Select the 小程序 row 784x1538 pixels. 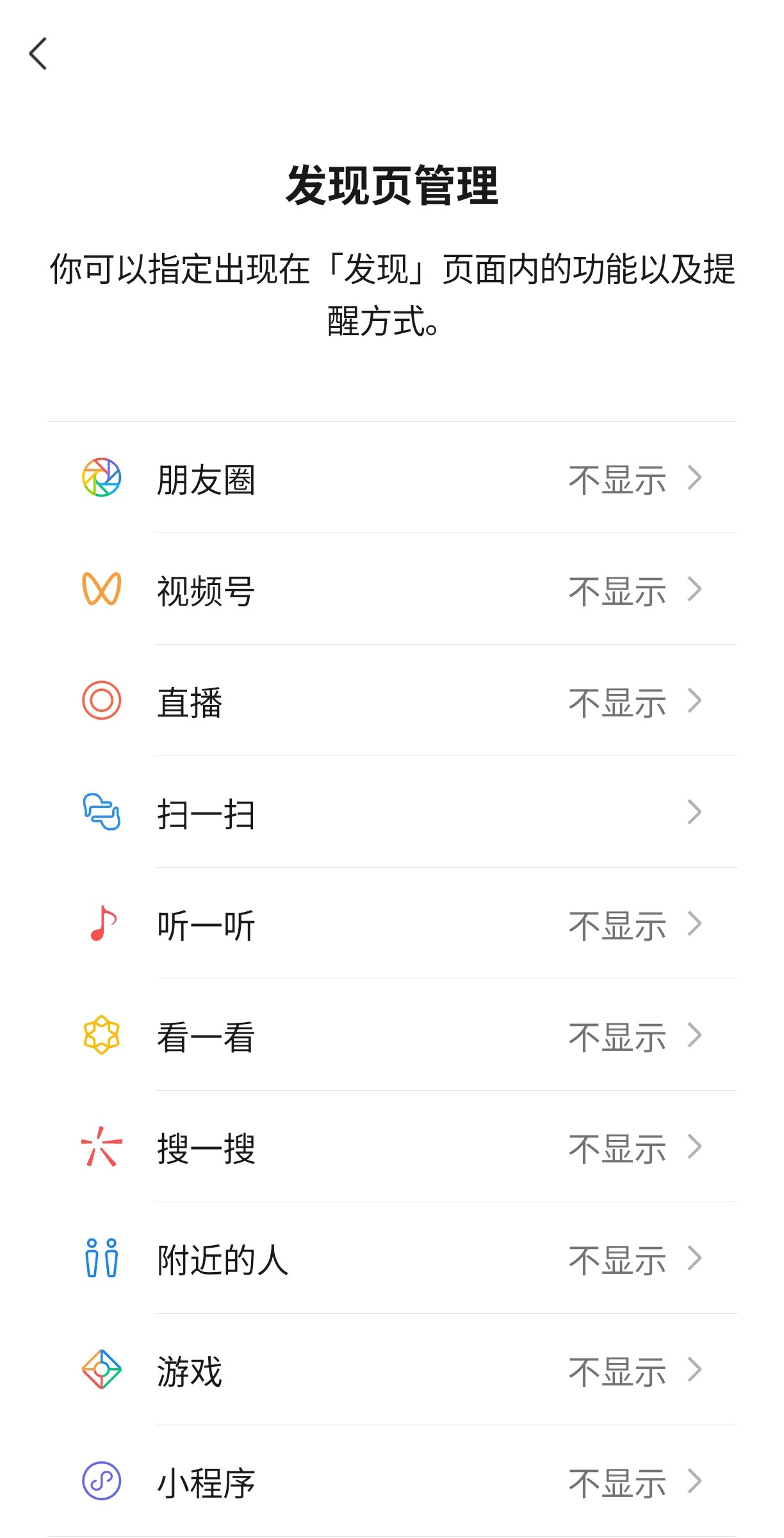click(x=392, y=1482)
